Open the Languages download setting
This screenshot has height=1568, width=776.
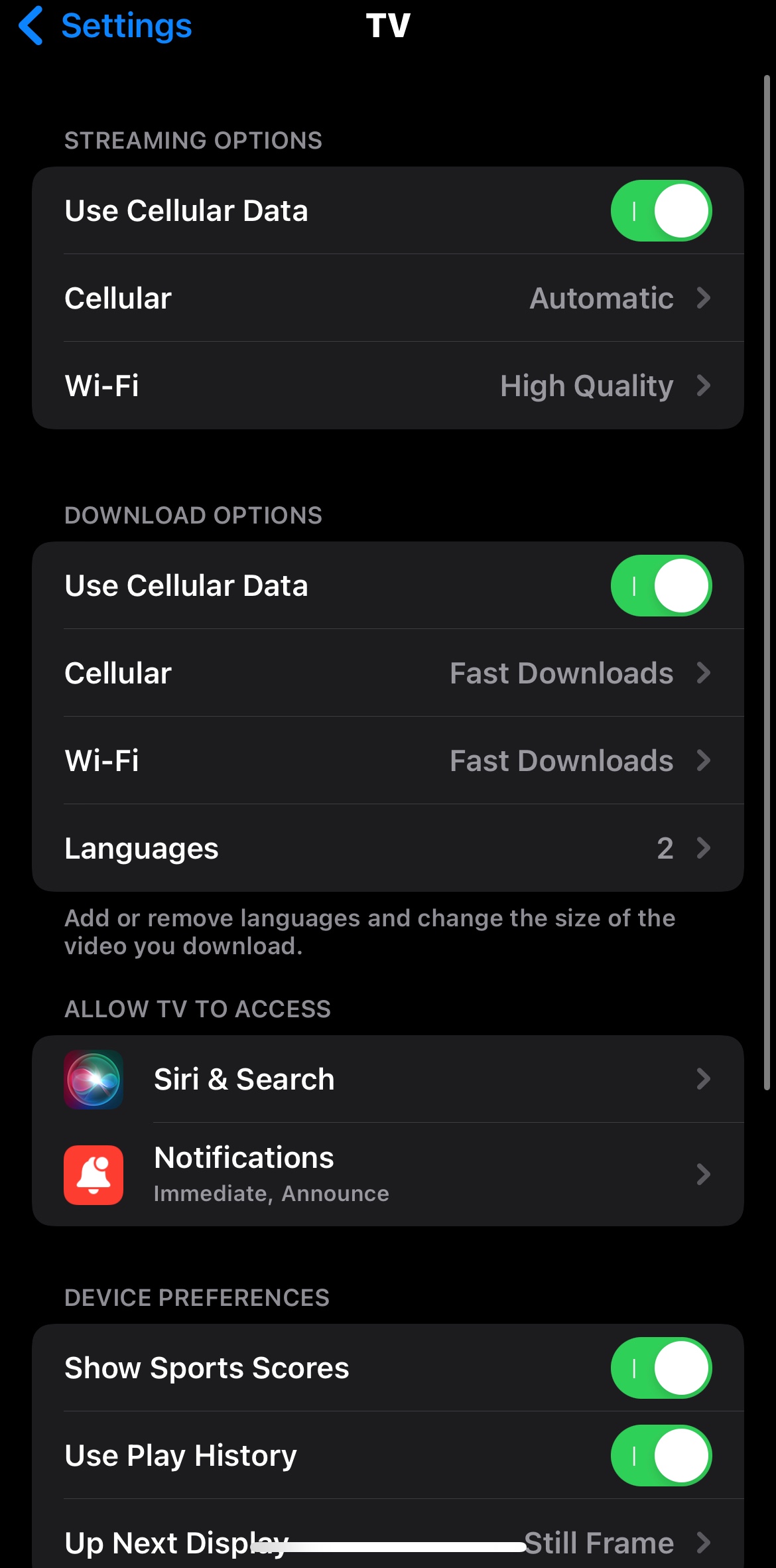(387, 849)
